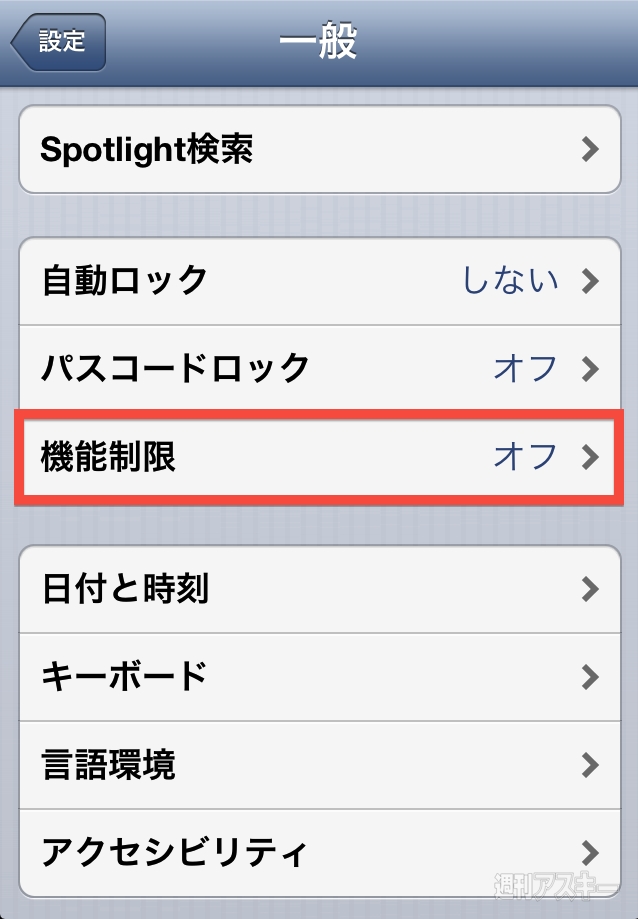
Task: Open パスコードロック setting
Action: tap(319, 368)
